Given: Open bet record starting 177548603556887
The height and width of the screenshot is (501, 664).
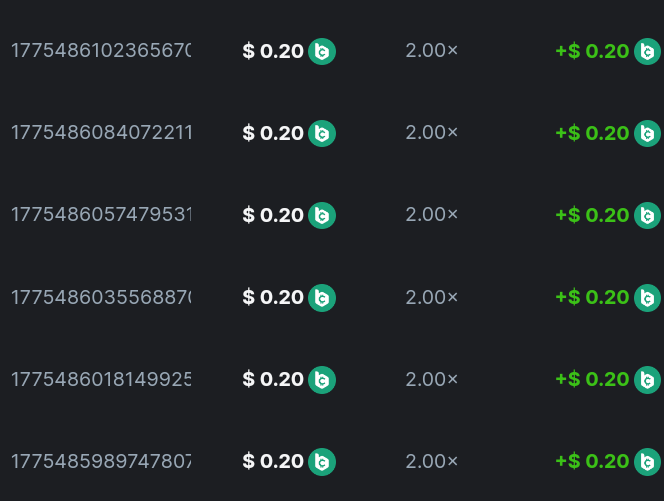Looking at the screenshot, I should click(x=101, y=297).
